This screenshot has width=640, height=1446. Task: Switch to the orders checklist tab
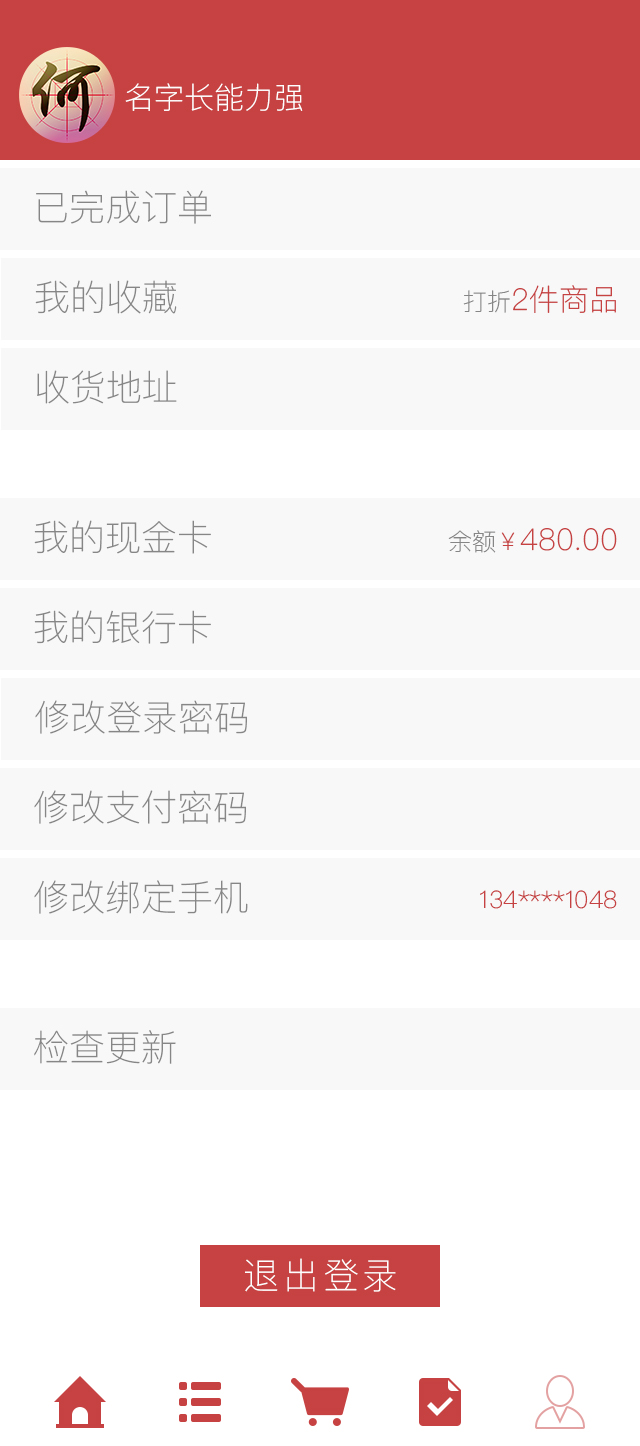click(440, 1402)
